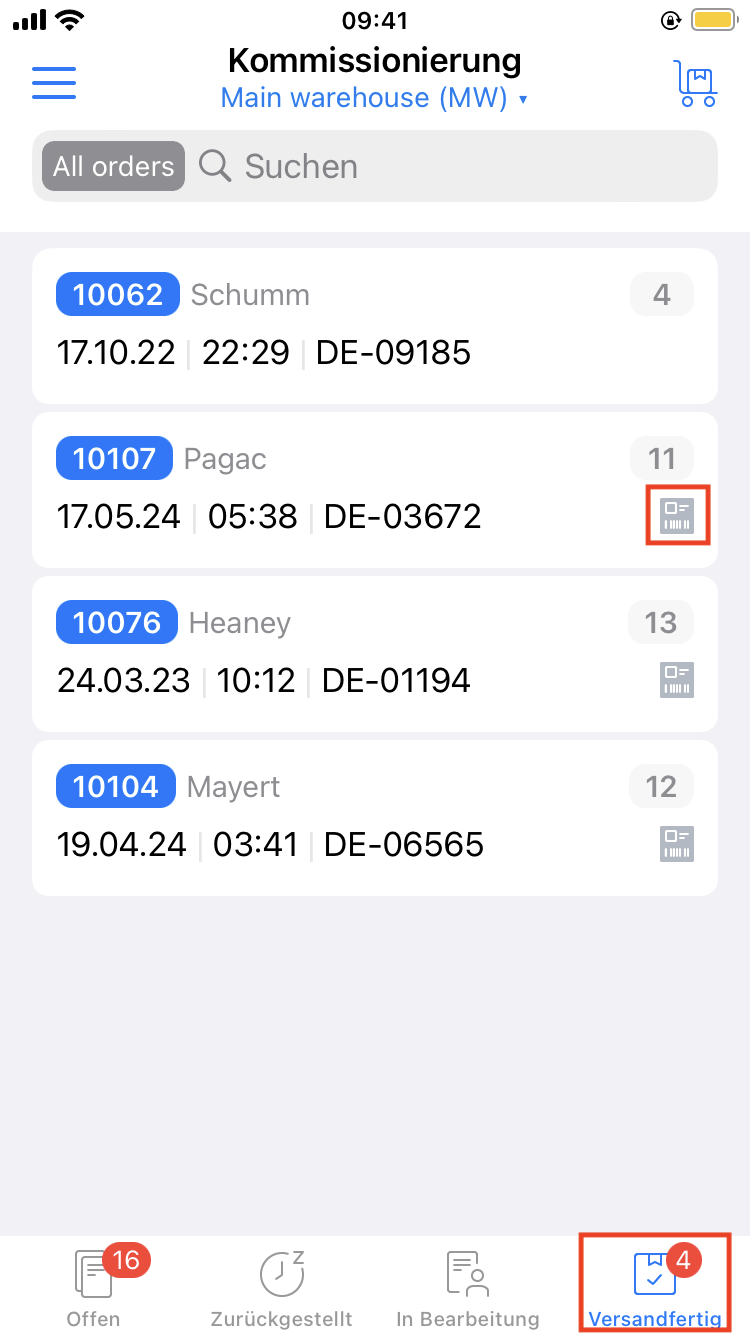Open the hamburger menu
This screenshot has height=1334, width=750.
[54, 82]
